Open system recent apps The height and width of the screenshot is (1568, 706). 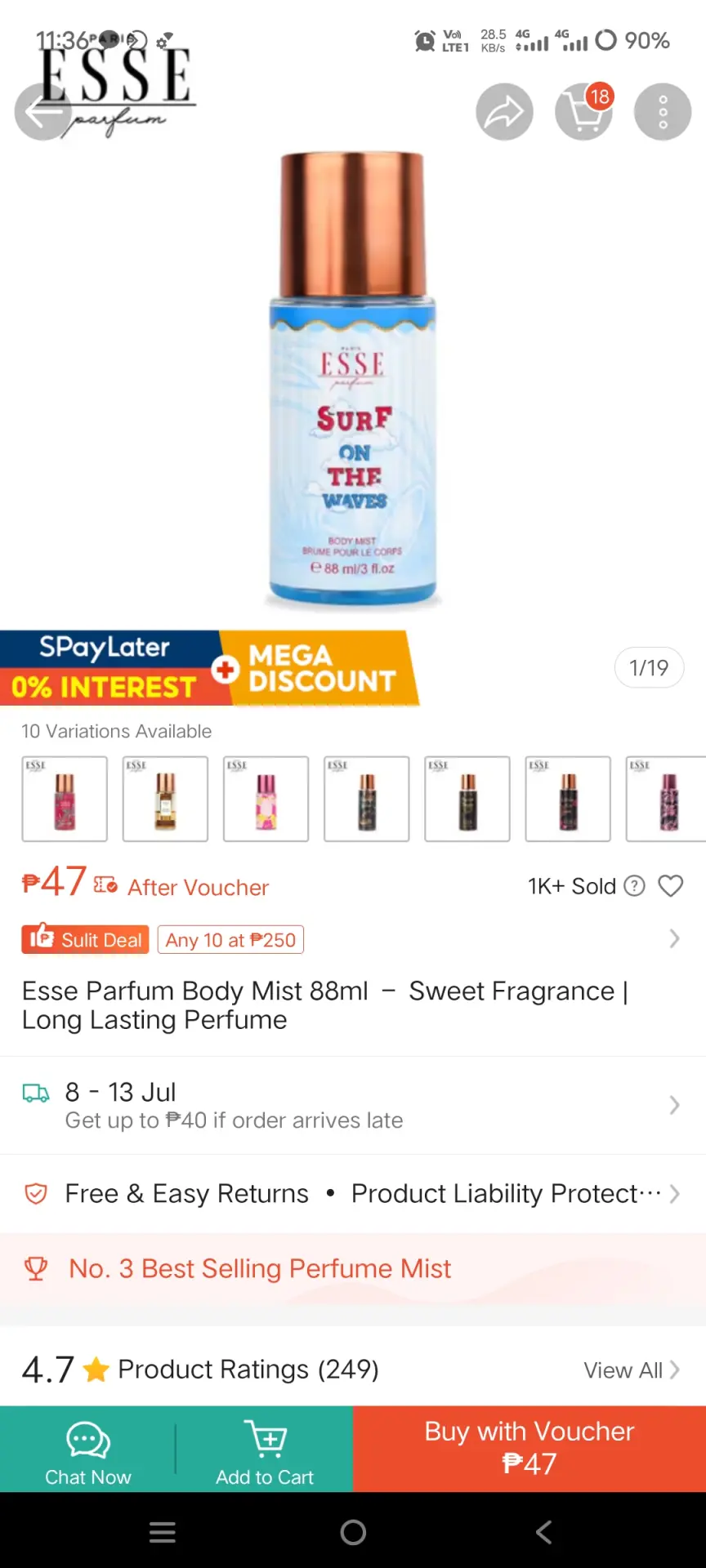click(163, 1532)
